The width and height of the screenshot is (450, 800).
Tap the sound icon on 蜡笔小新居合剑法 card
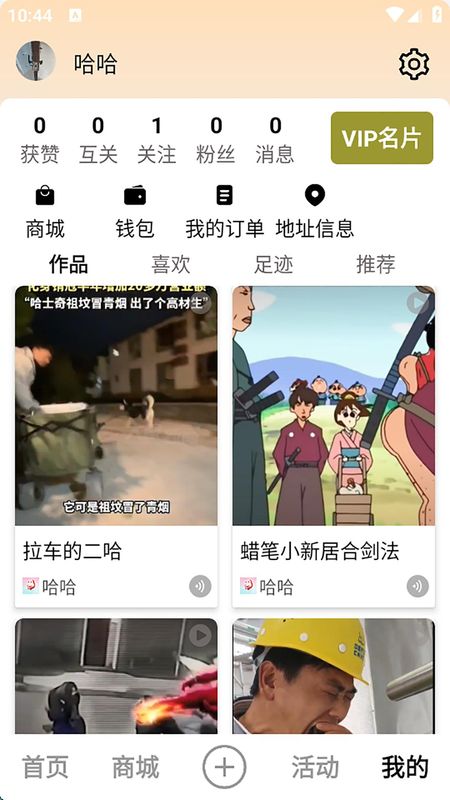(417, 586)
